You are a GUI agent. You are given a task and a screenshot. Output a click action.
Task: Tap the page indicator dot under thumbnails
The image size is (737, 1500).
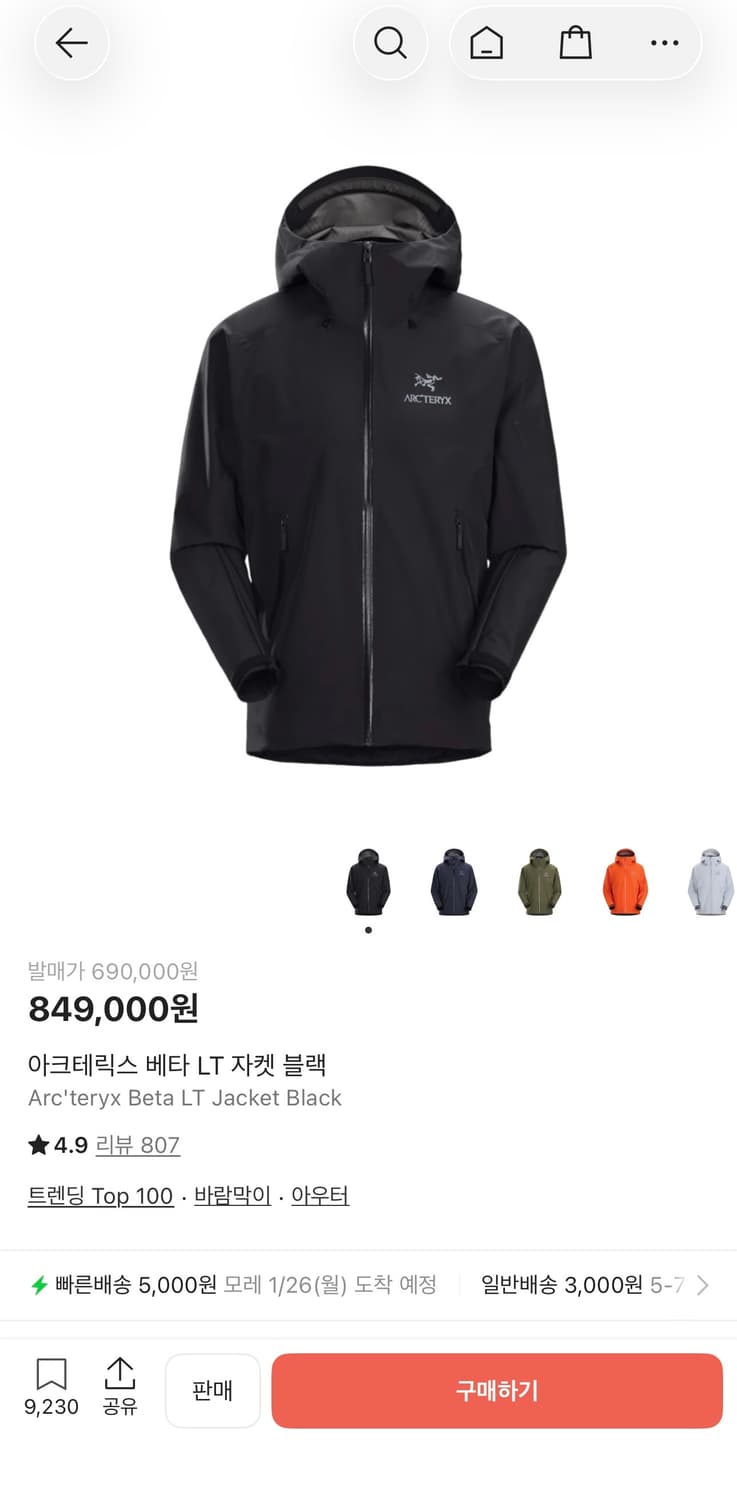[368, 929]
